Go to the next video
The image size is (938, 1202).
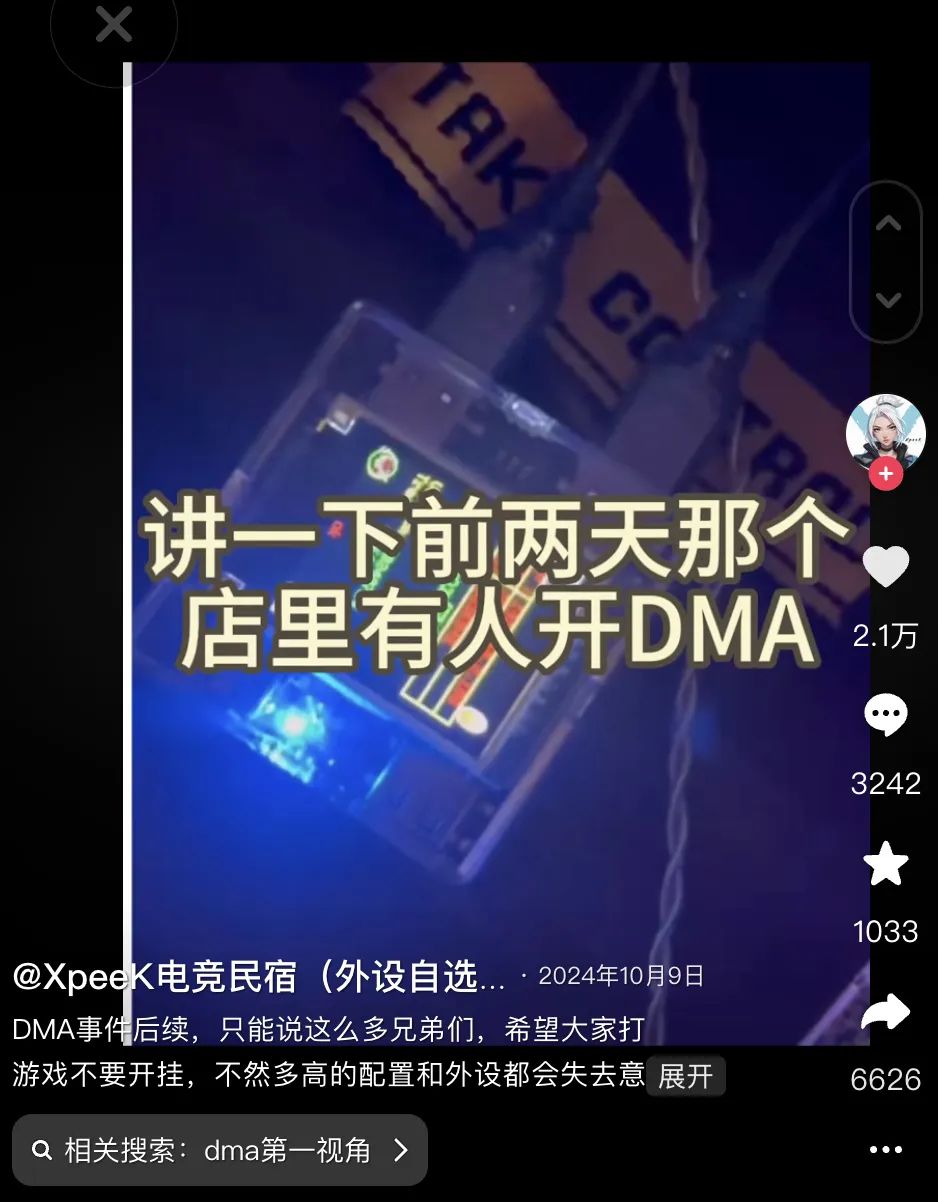point(887,300)
